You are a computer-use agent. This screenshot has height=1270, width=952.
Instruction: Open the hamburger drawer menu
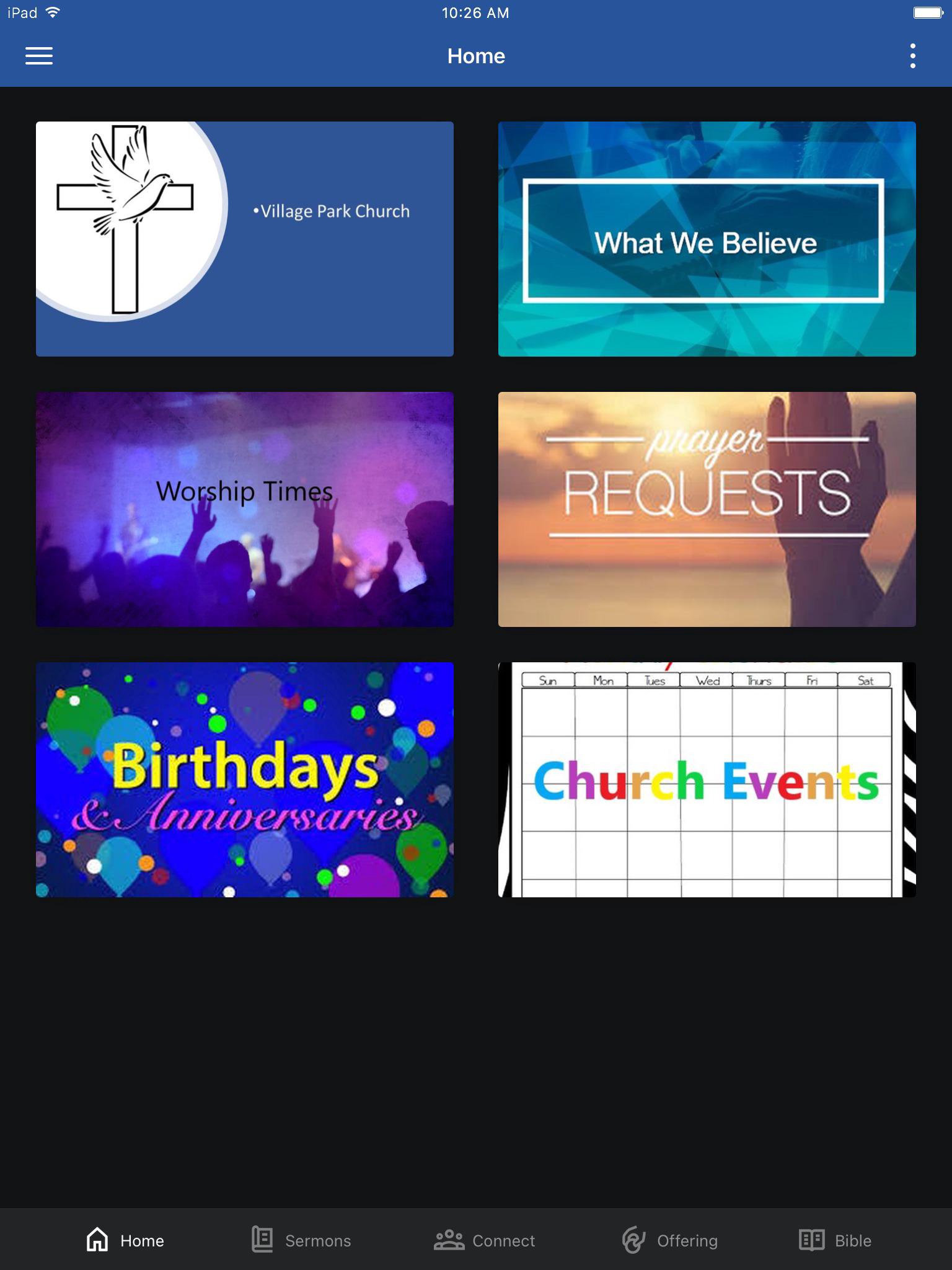[39, 56]
